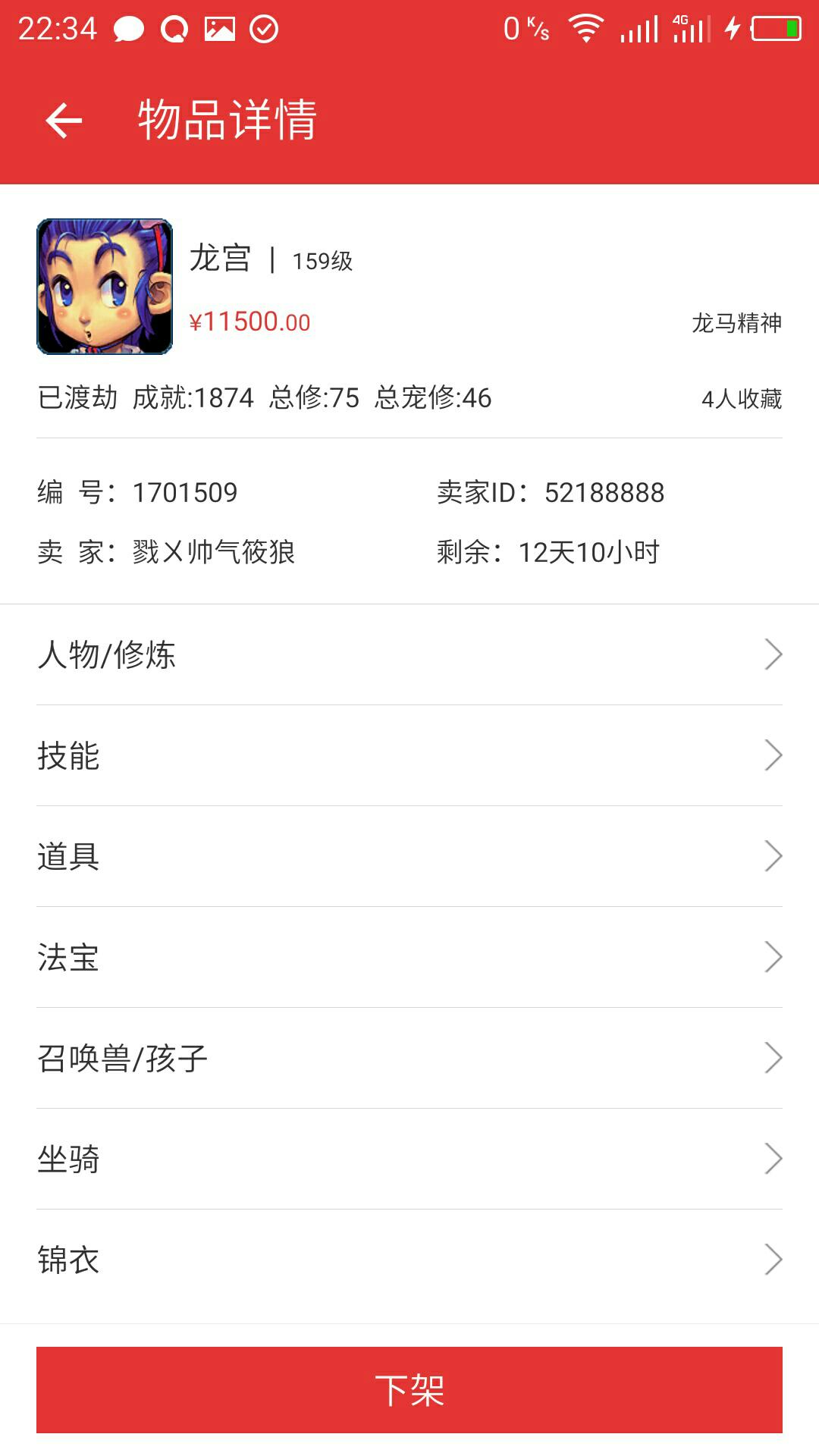Open the 技能 details row
The height and width of the screenshot is (1456, 819).
(409, 755)
